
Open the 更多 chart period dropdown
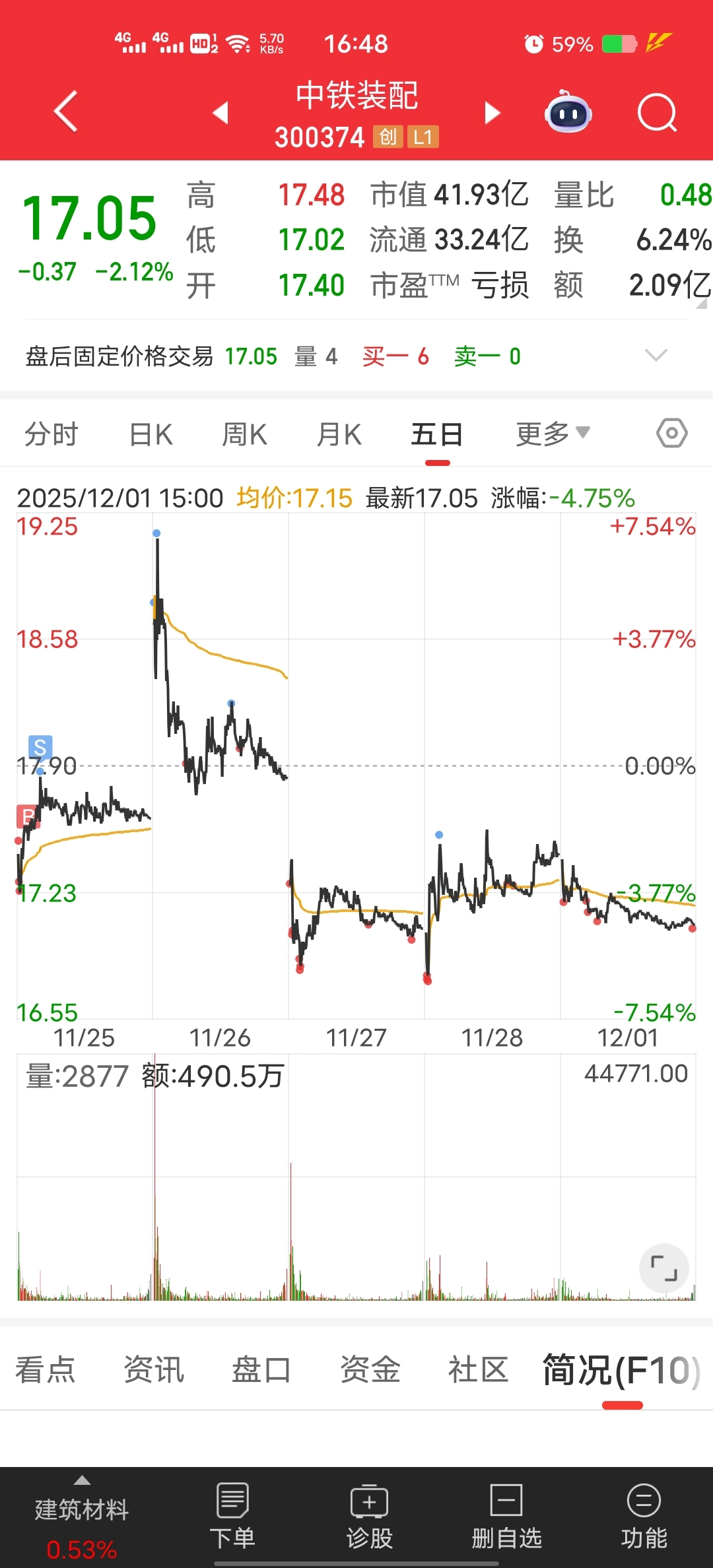point(553,434)
